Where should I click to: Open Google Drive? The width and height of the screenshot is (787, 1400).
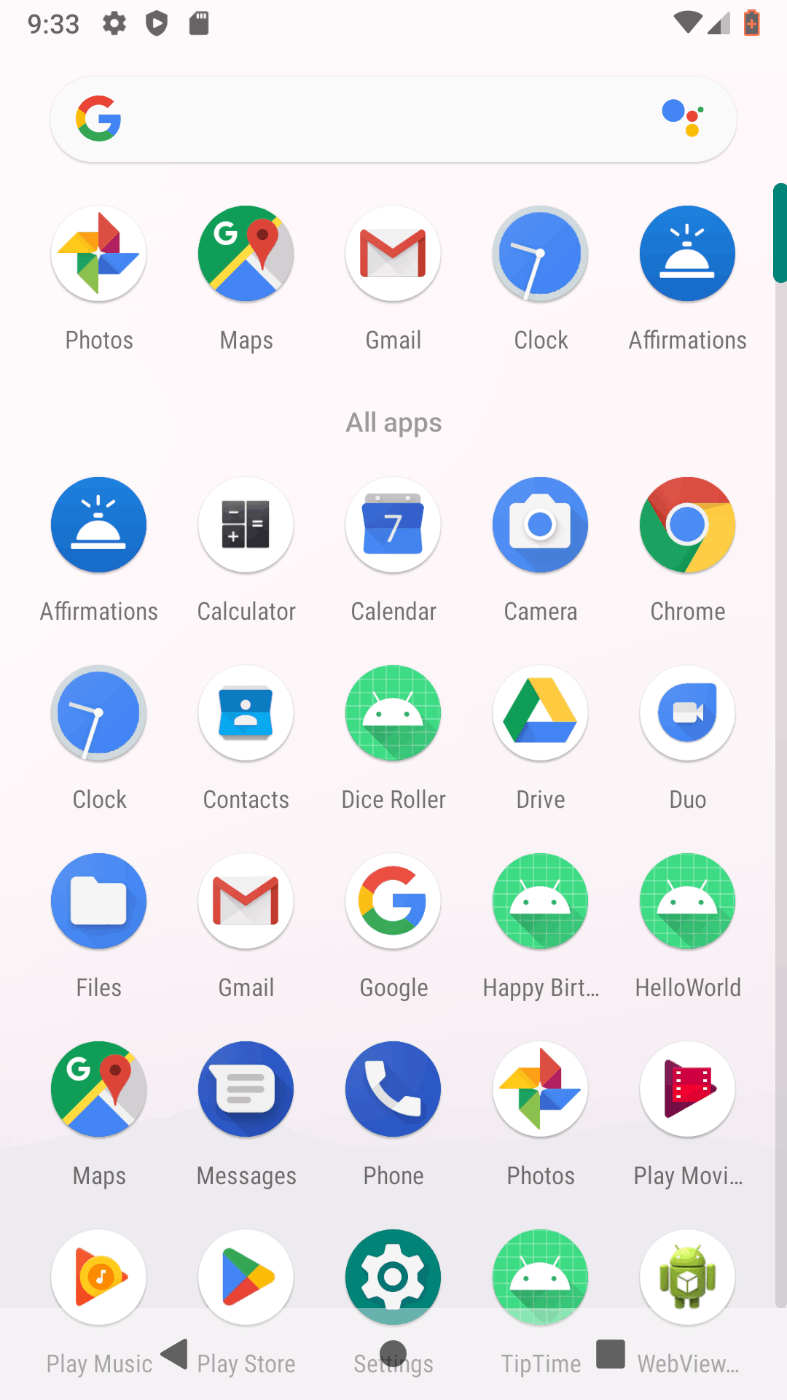click(540, 713)
